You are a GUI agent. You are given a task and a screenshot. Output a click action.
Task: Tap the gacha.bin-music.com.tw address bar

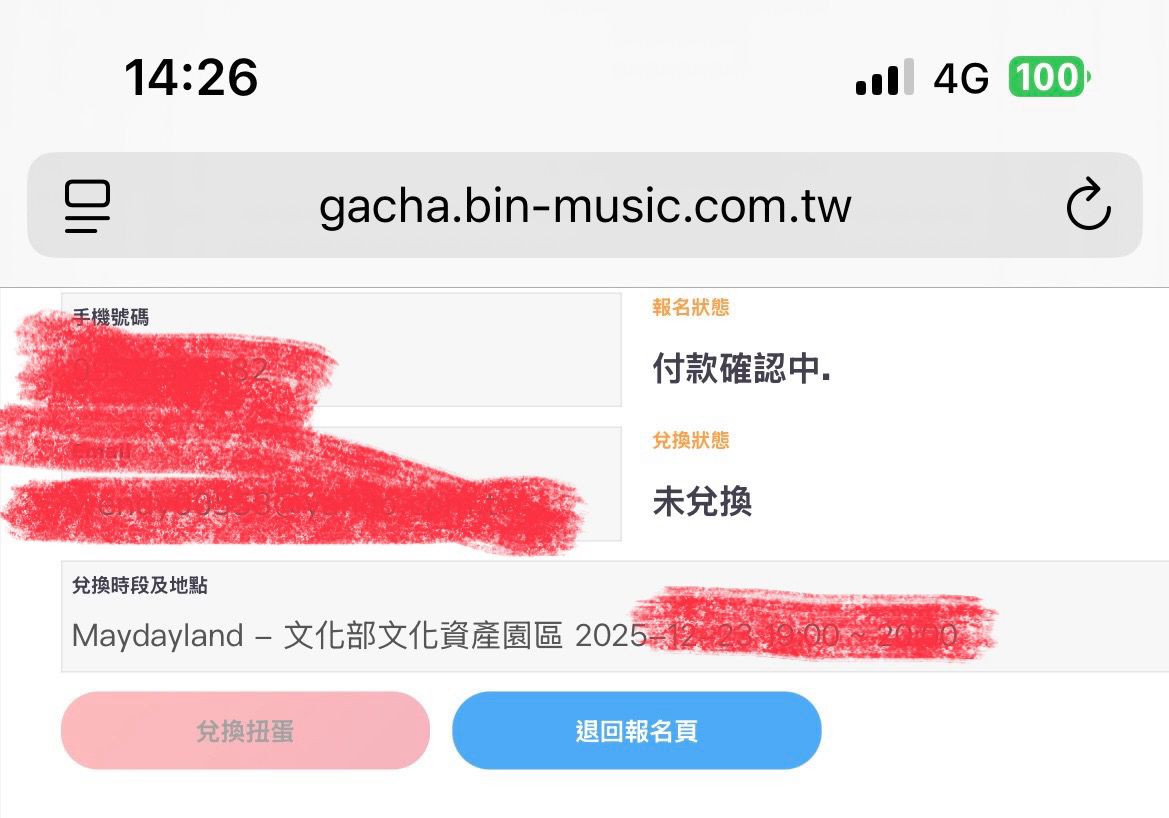coord(585,206)
